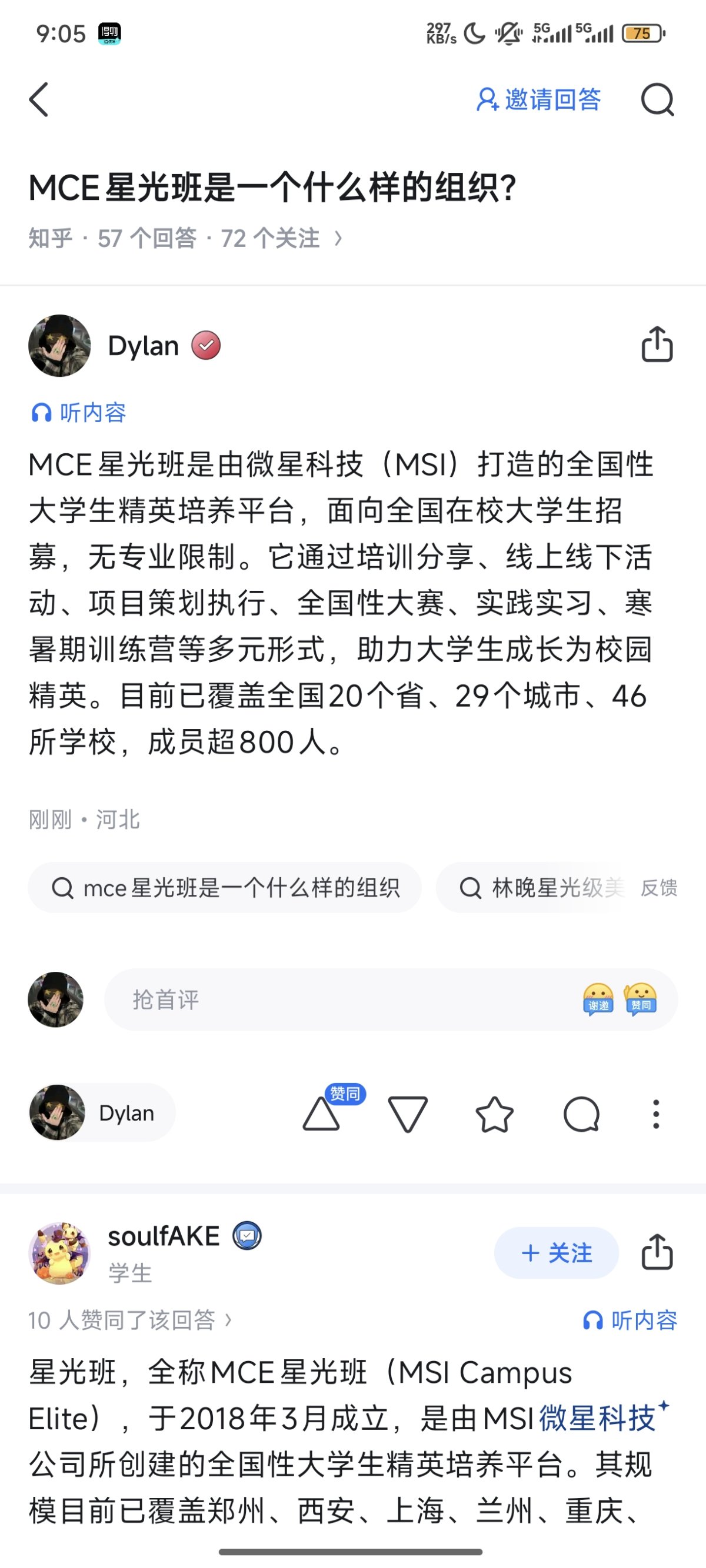This screenshot has width=706, height=1568.
Task: Listen to Dylan's answer via 听内容
Action: click(x=79, y=413)
